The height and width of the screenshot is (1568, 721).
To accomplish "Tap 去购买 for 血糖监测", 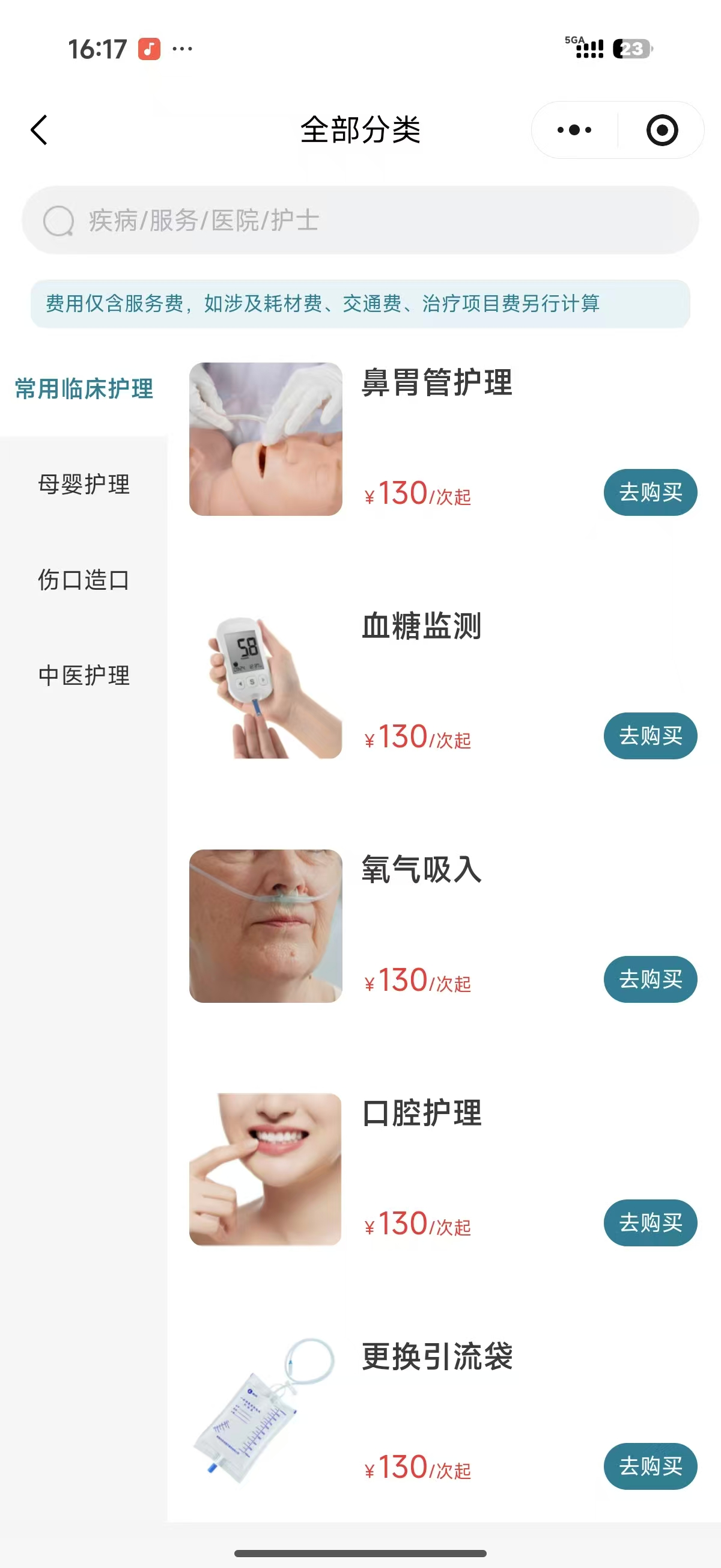I will point(650,736).
